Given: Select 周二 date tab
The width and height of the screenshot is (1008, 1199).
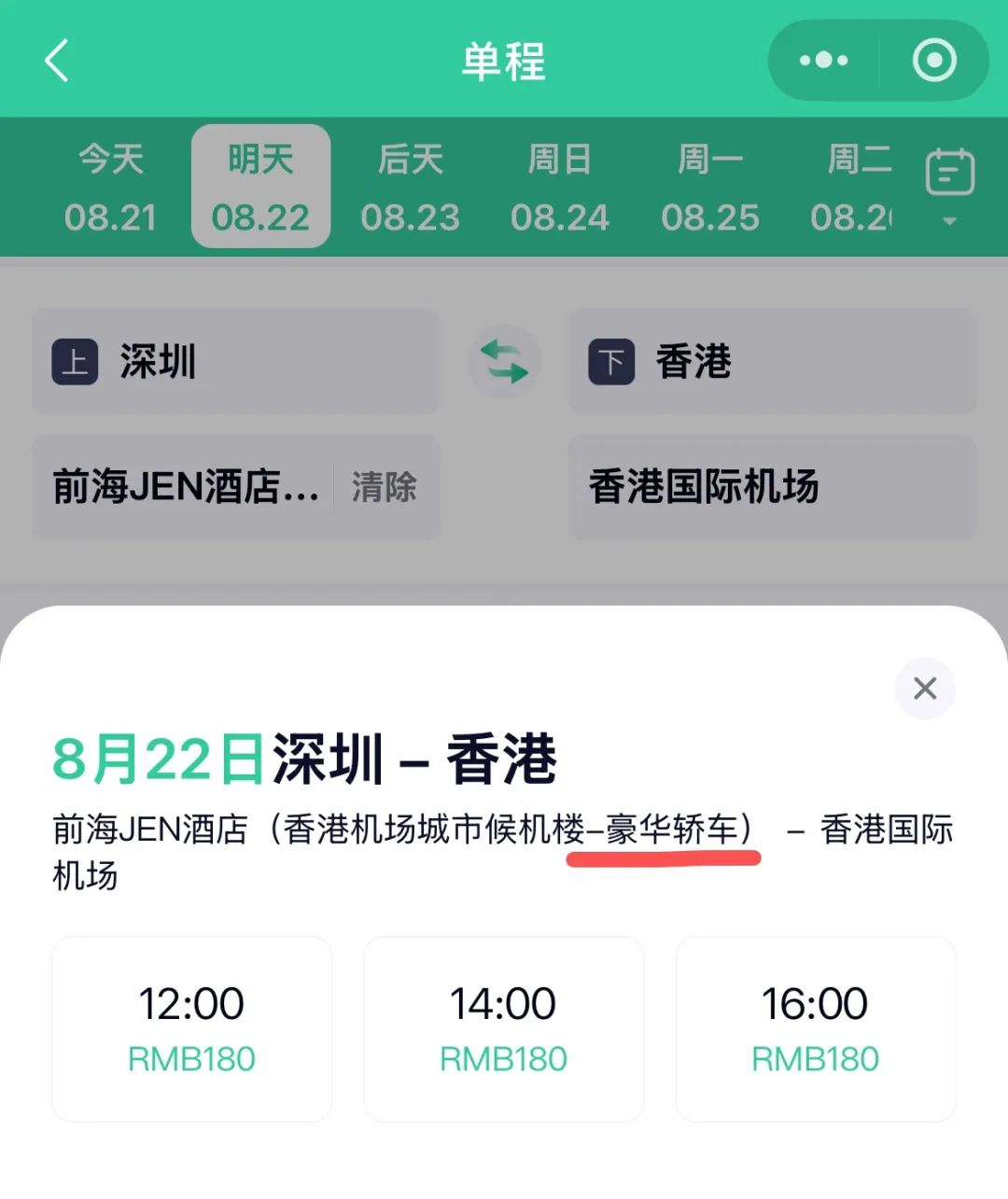Looking at the screenshot, I should pos(857,188).
